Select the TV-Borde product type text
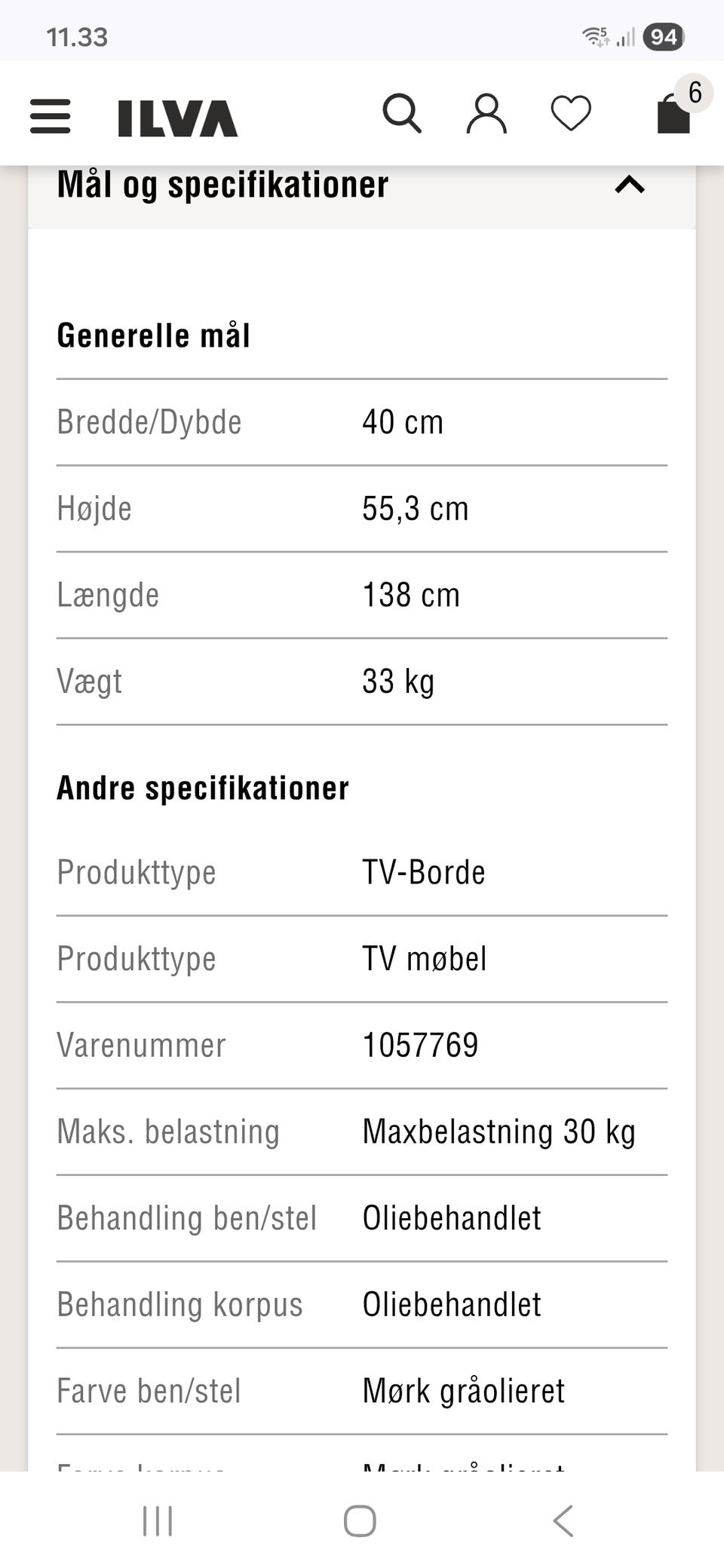The image size is (724, 1568). 424,872
